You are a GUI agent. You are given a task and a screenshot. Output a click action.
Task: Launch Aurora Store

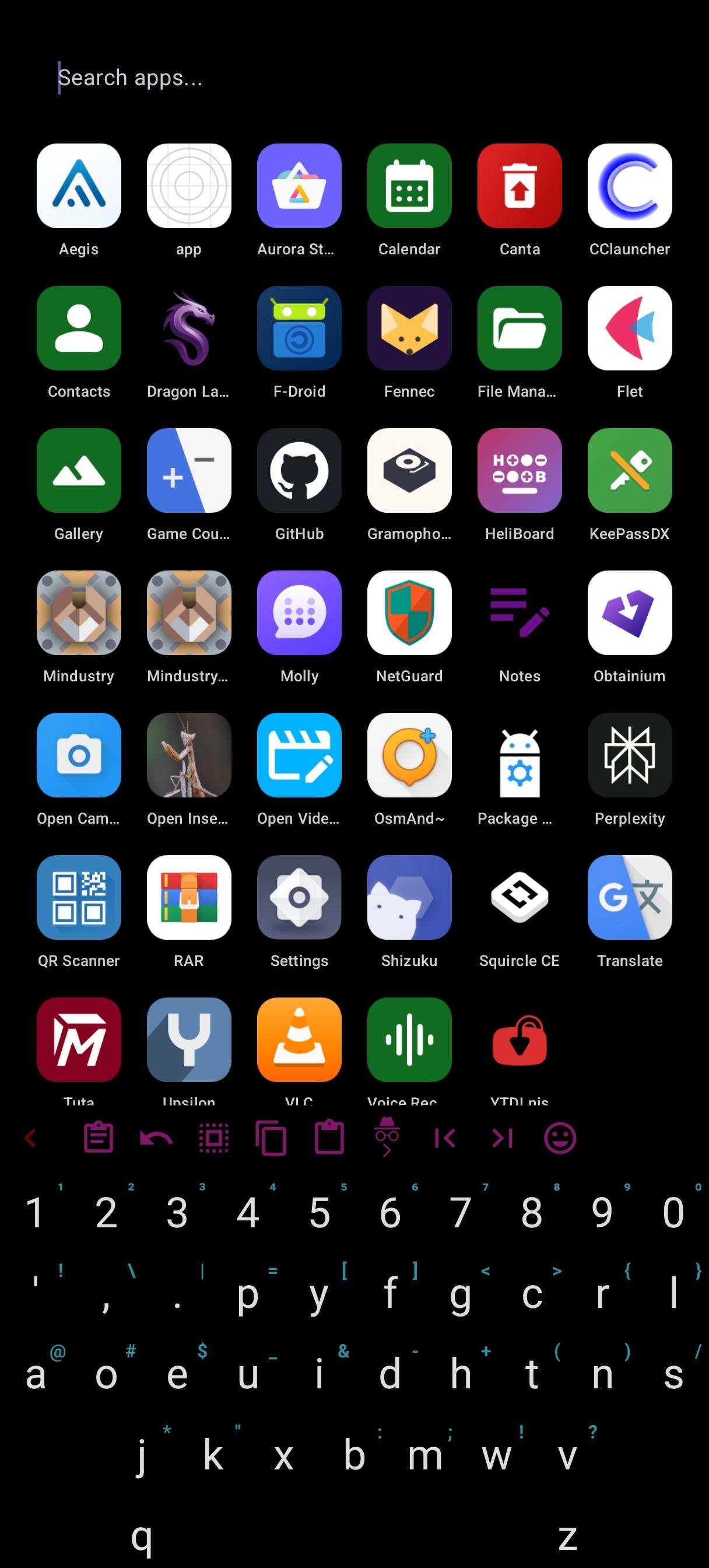point(299,186)
